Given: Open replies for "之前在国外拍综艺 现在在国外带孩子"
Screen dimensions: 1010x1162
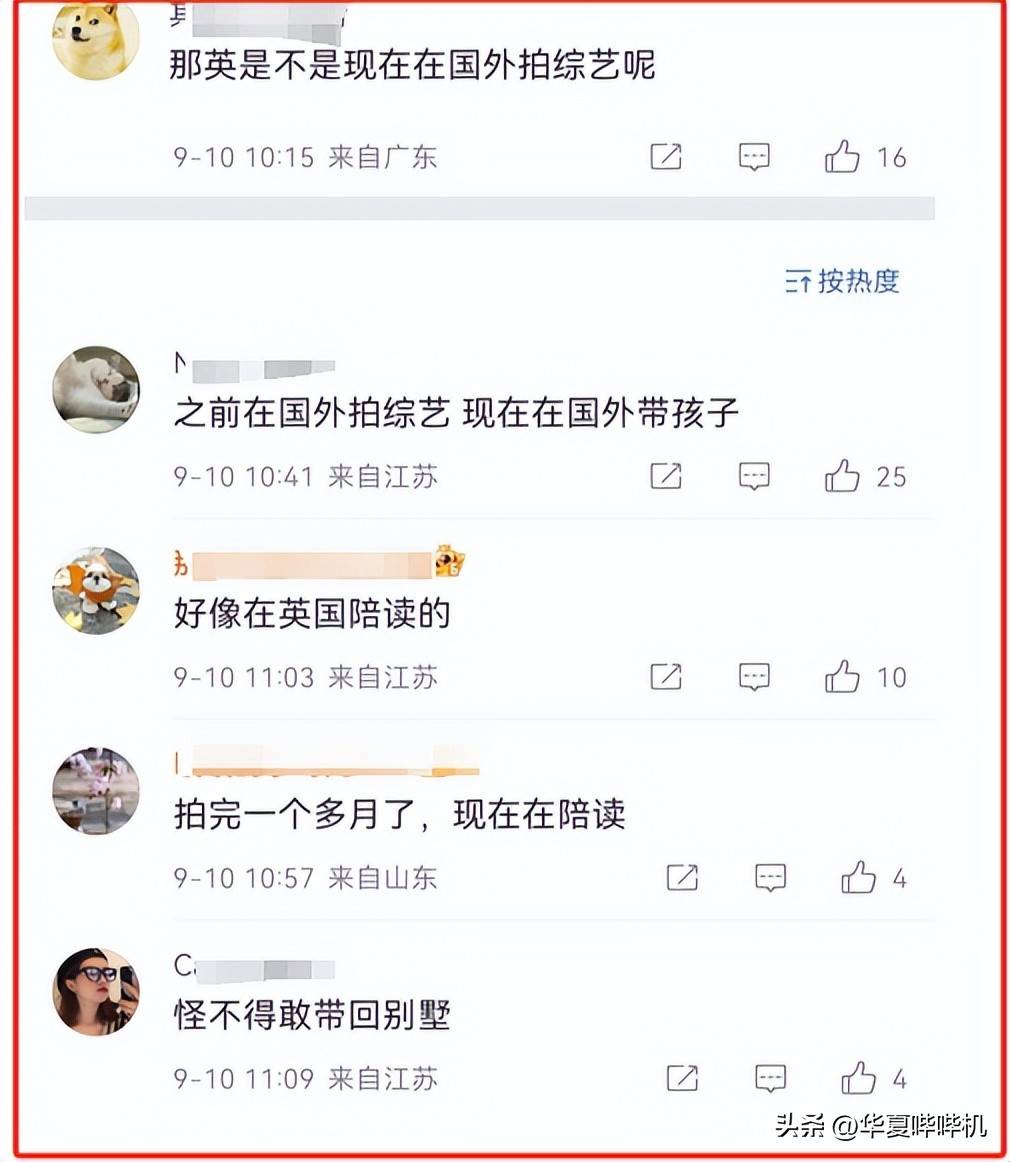Looking at the screenshot, I should pos(754,476).
